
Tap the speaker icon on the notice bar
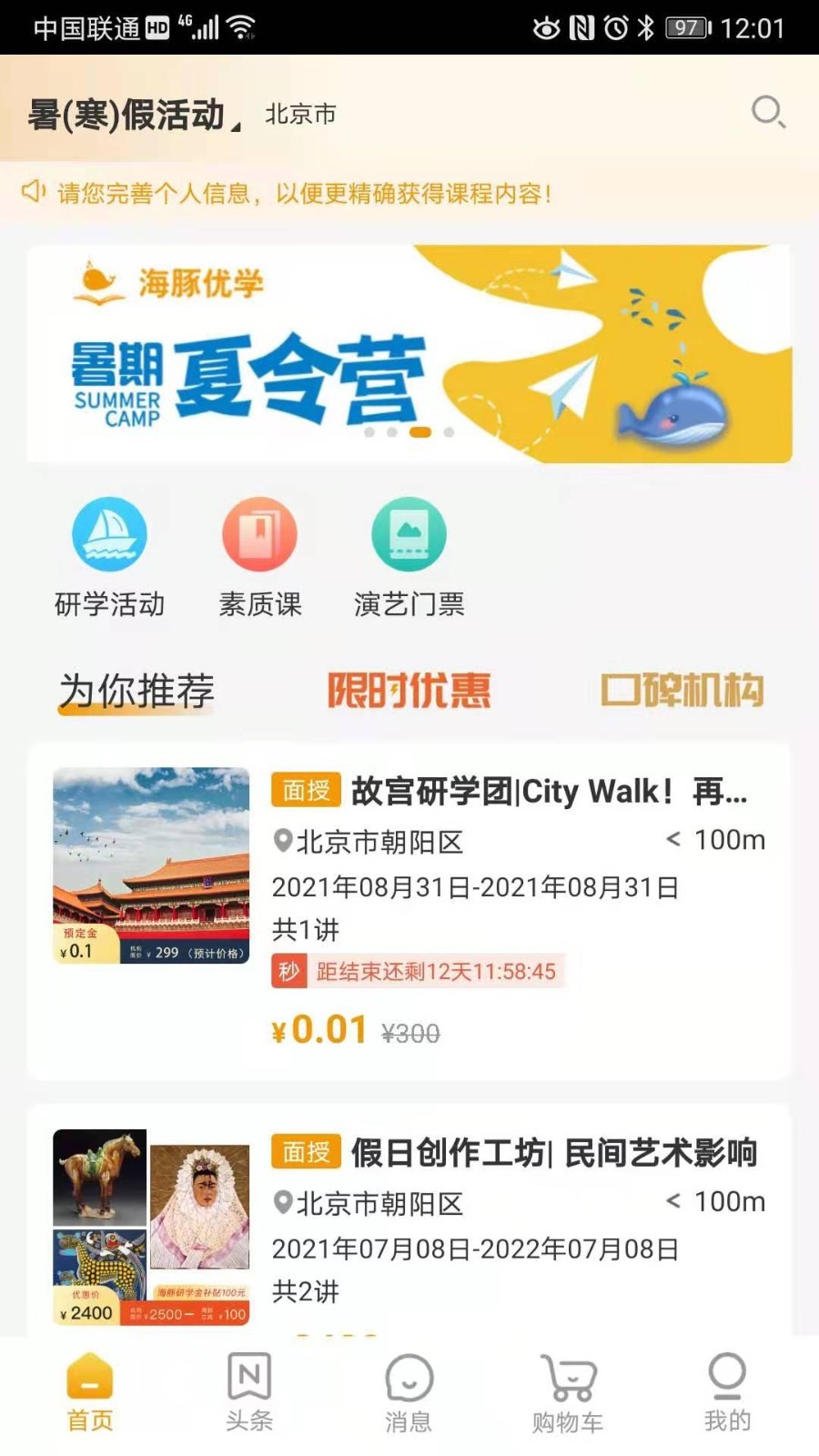click(x=34, y=192)
